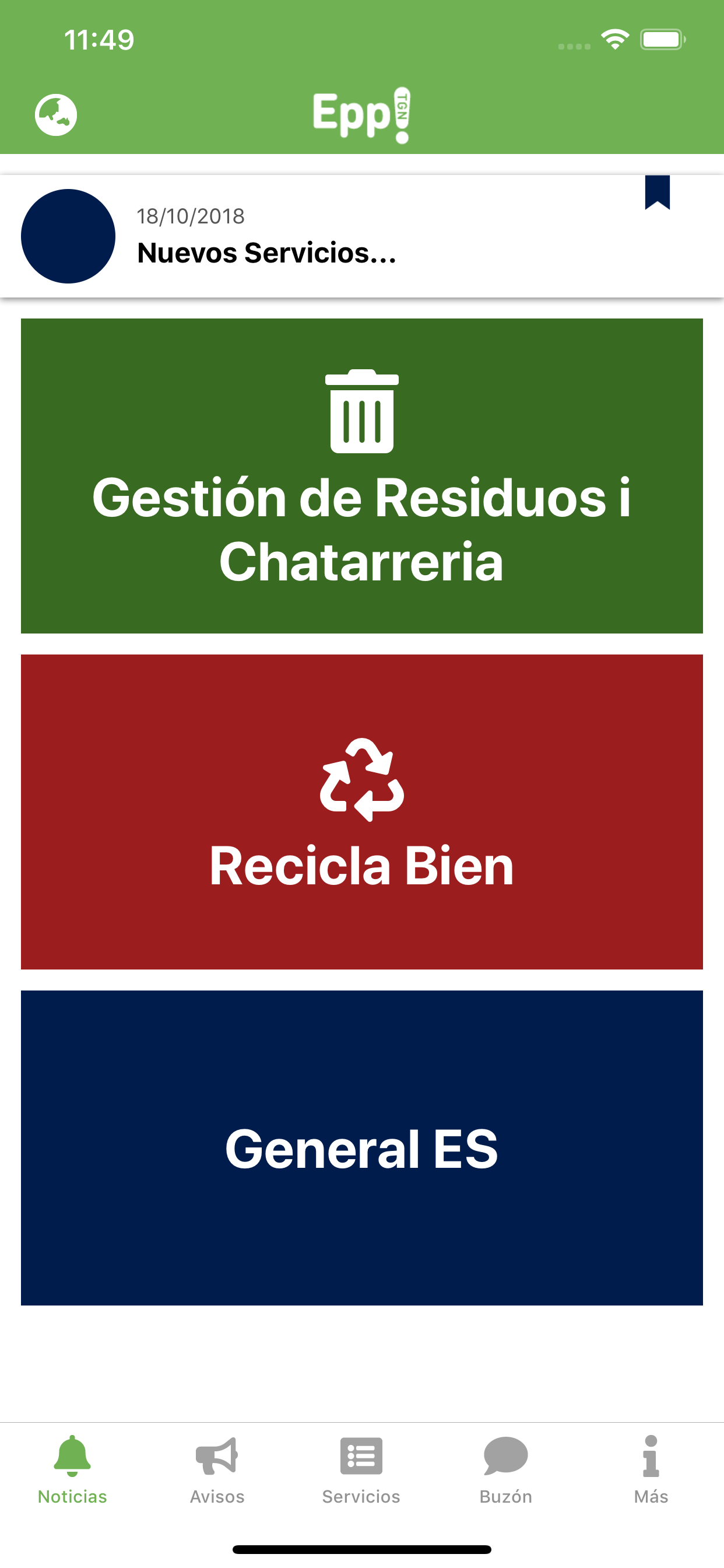Open Gestión de Residuos i Chatarreria section
The image size is (724, 1568).
pyautogui.click(x=361, y=475)
